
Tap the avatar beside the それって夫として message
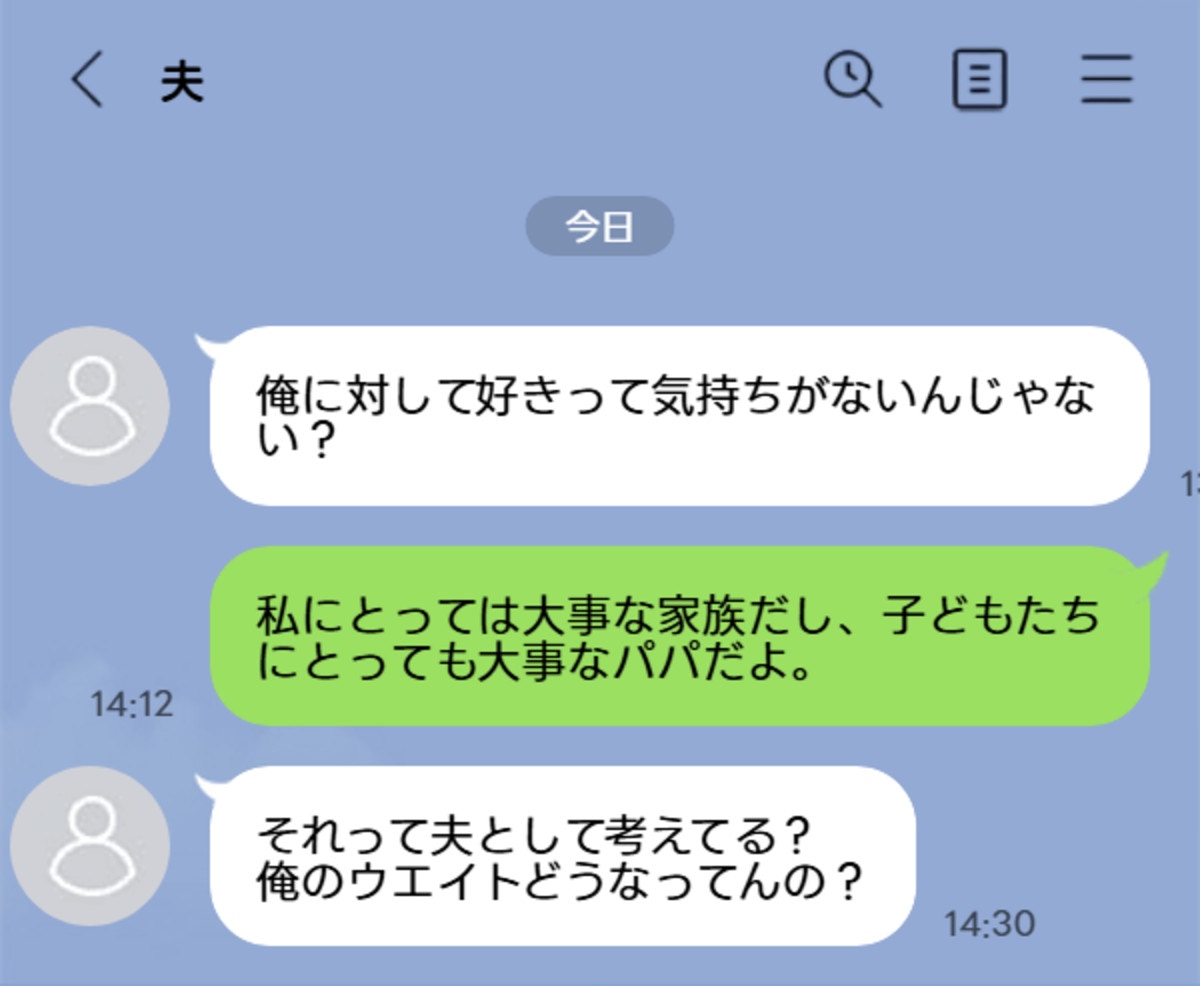pos(90,846)
